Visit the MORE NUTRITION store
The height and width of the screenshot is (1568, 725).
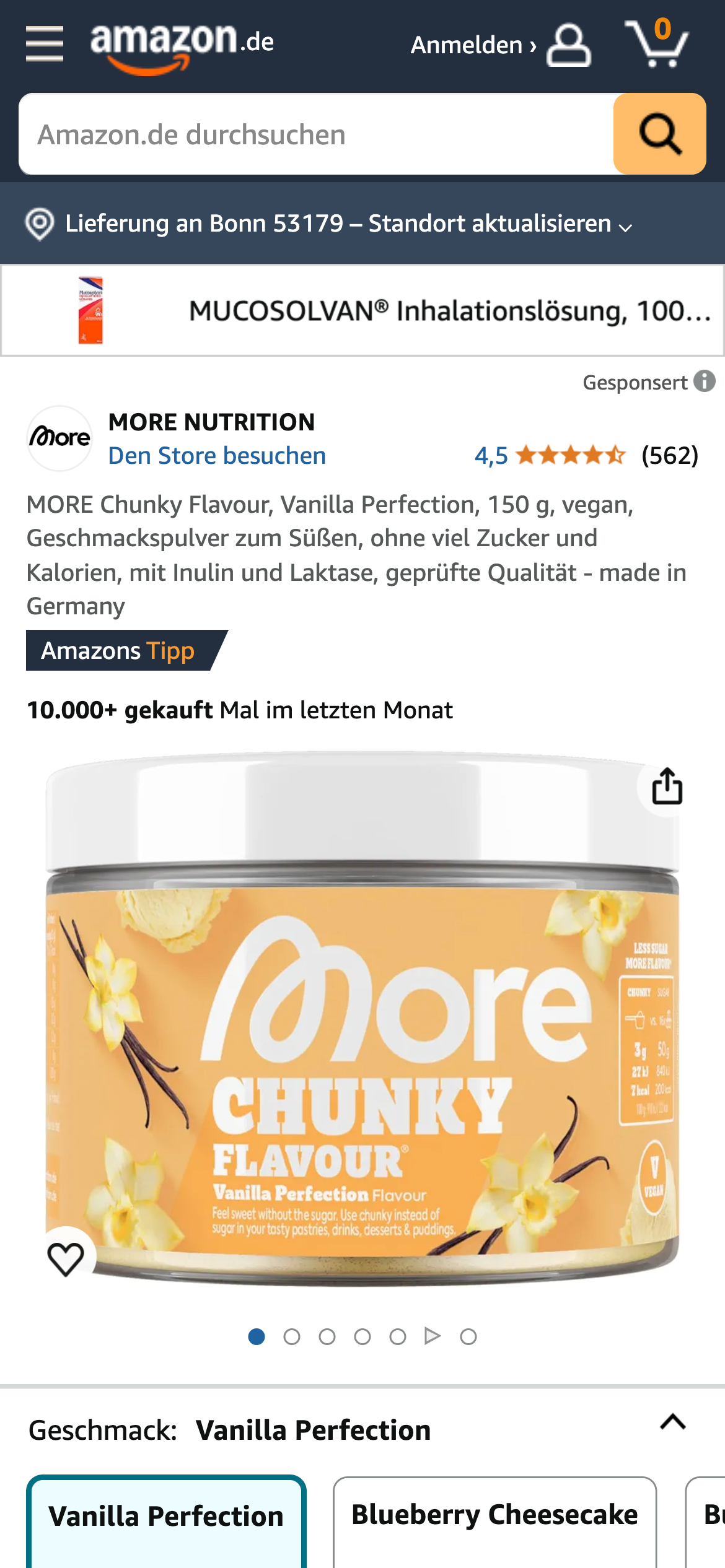[217, 456]
